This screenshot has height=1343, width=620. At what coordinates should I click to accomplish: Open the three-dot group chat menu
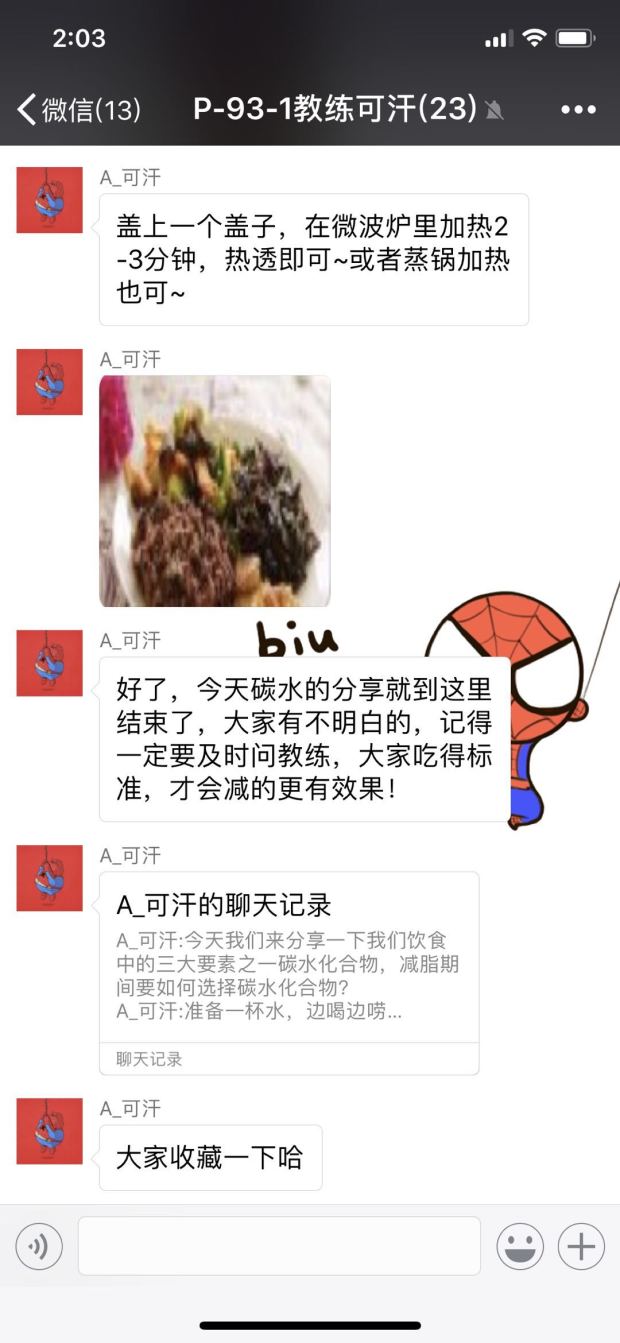point(578,110)
